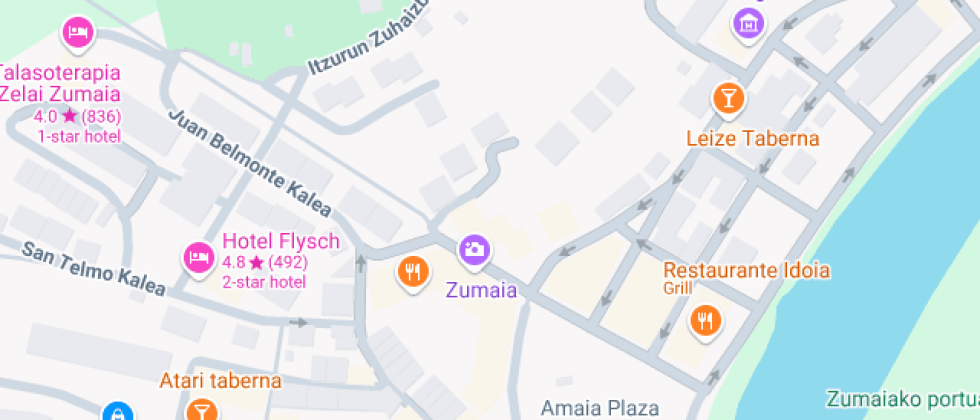Tap the Leize Taberna bar marker
980x420 pixels.
pyautogui.click(x=728, y=98)
